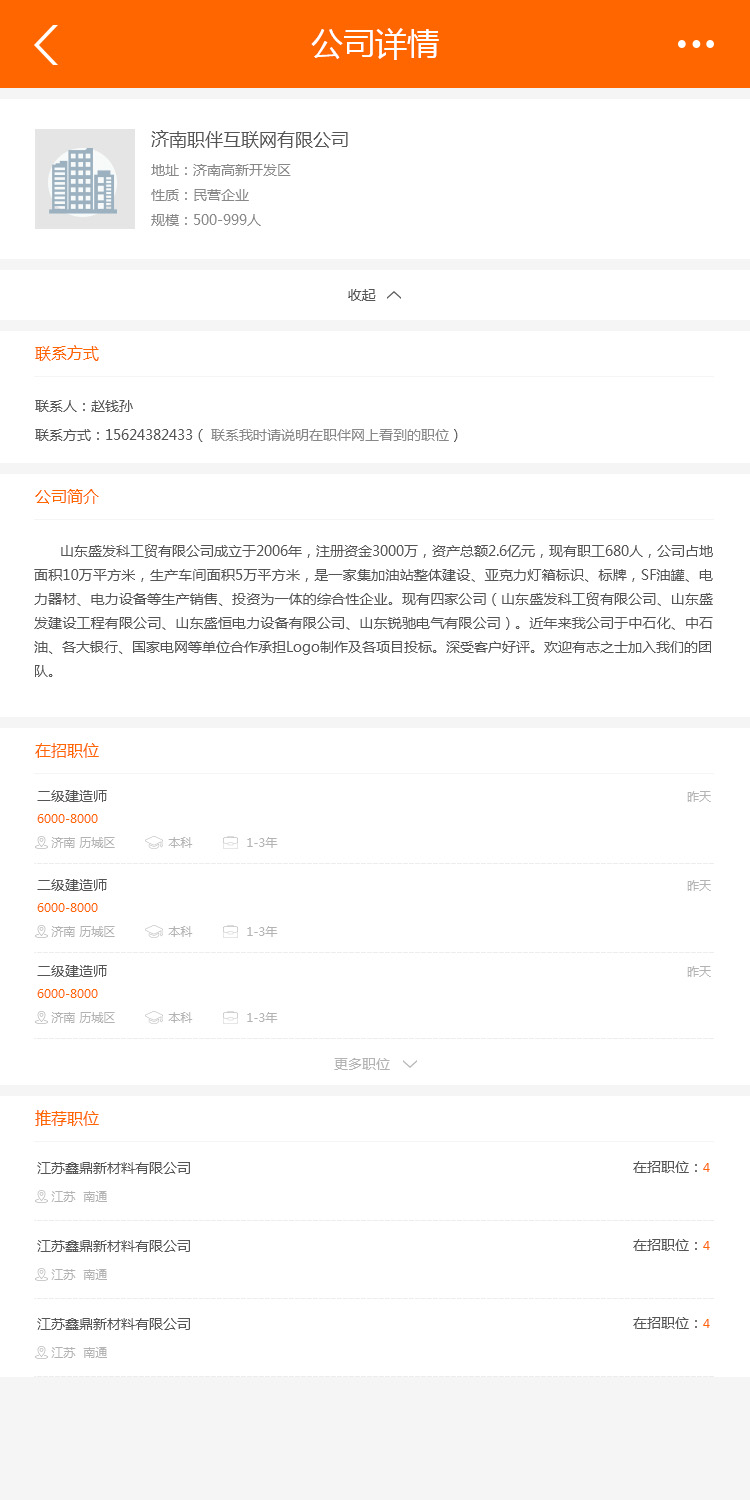Tap the company logo image
Viewport: 750px width, 1500px height.
[x=85, y=179]
